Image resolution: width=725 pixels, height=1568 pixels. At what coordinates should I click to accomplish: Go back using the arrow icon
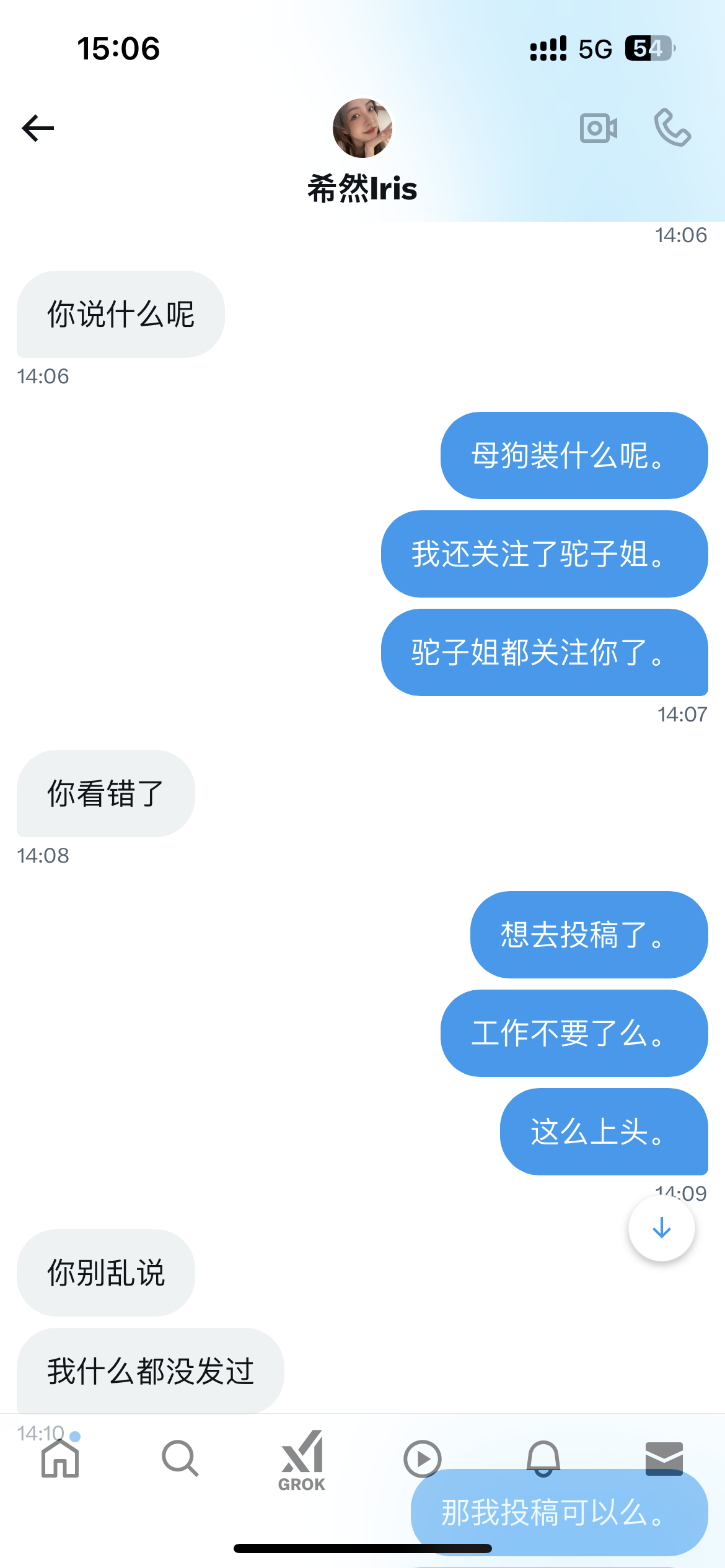click(38, 128)
